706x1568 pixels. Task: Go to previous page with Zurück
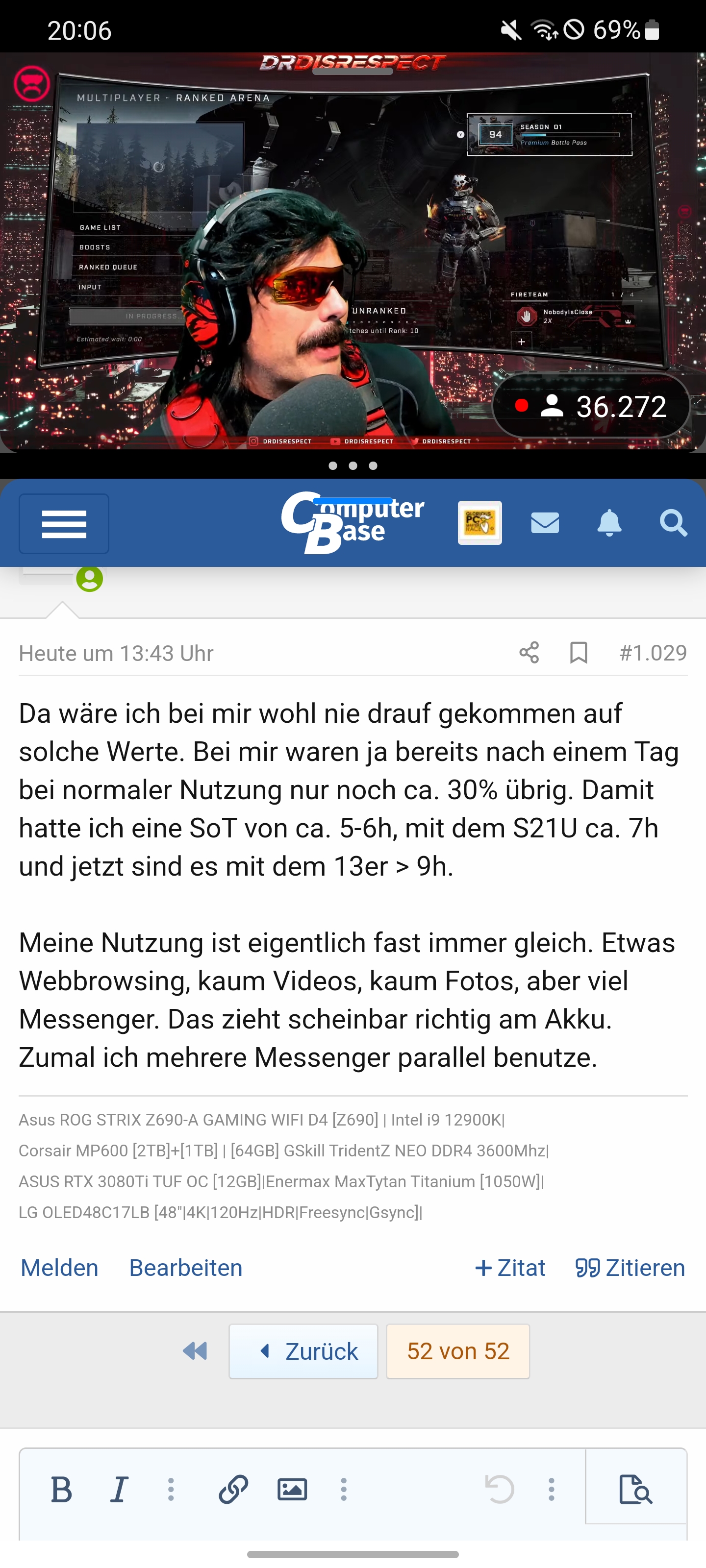tap(303, 1351)
